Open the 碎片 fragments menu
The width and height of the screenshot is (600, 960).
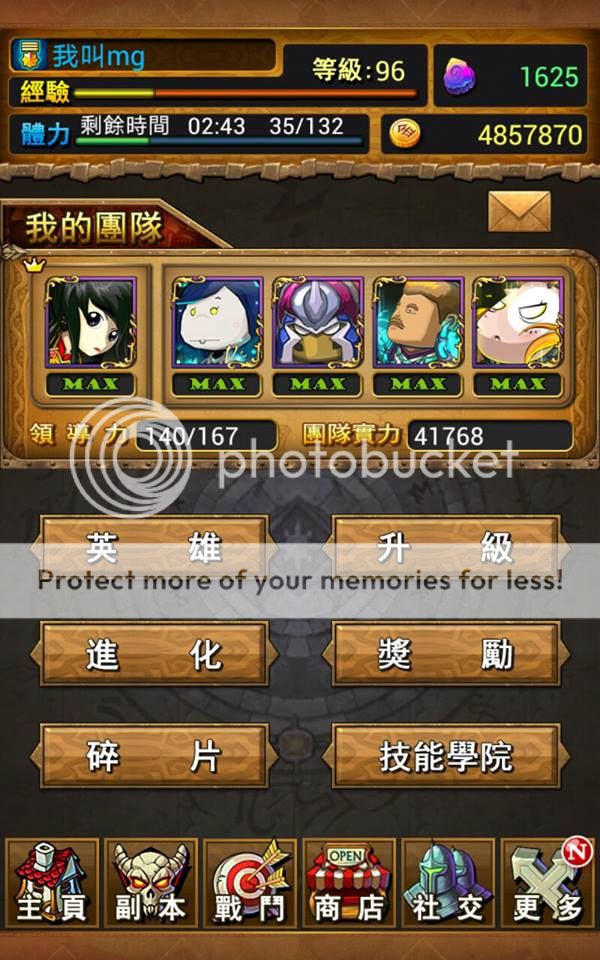pos(153,756)
